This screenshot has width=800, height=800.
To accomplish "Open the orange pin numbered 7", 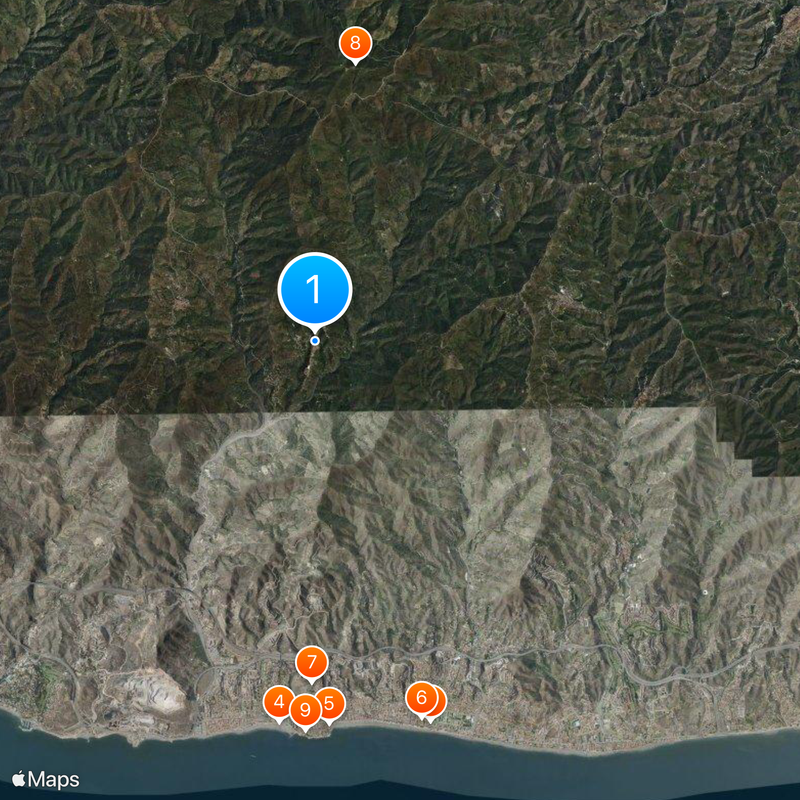I will (x=312, y=662).
